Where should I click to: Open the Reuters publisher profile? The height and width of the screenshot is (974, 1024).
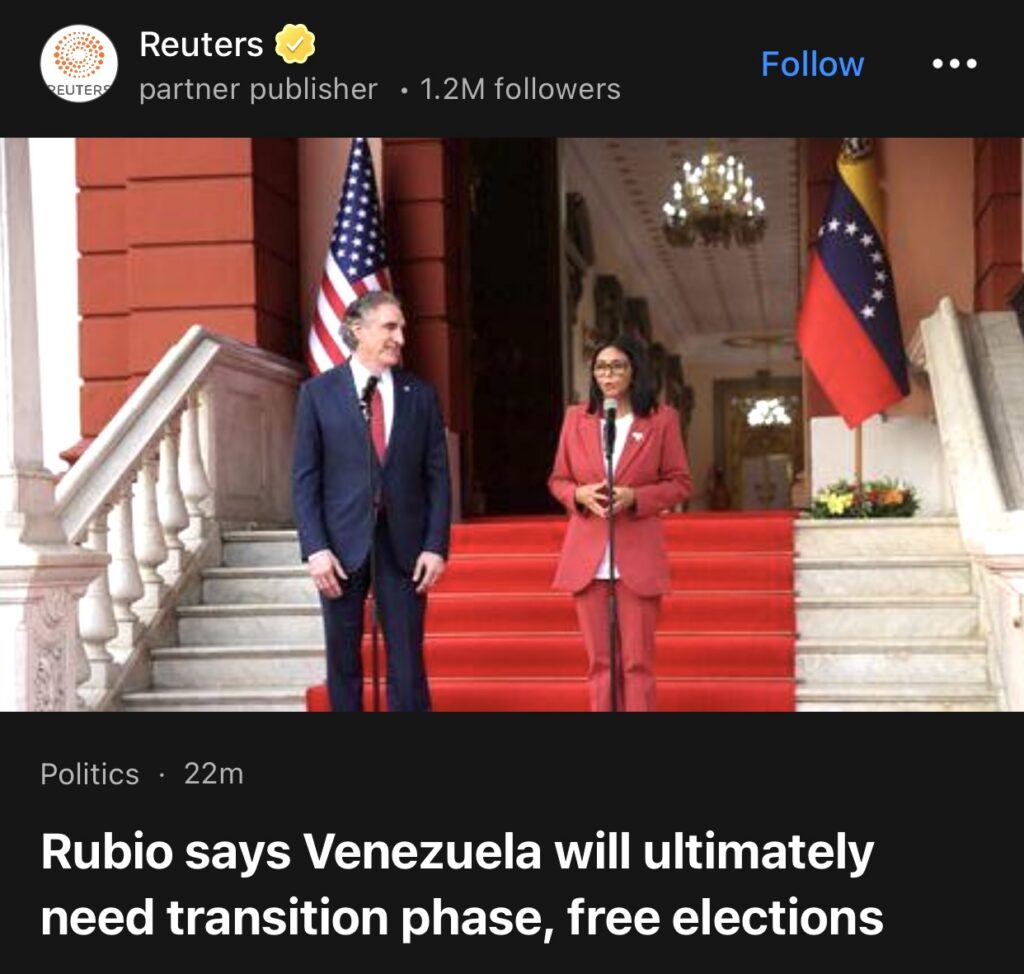click(x=201, y=45)
